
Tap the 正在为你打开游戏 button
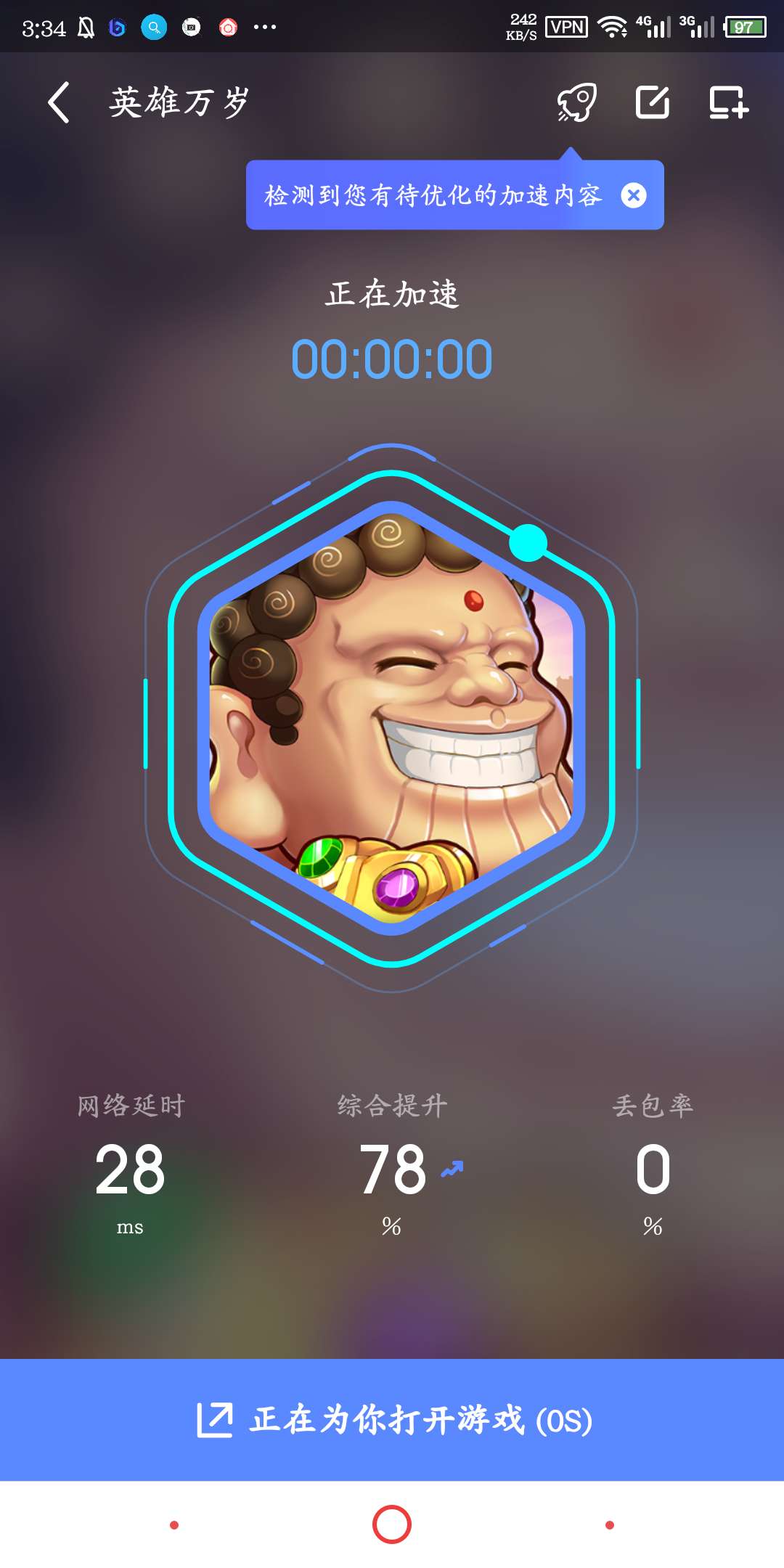pos(392,1420)
